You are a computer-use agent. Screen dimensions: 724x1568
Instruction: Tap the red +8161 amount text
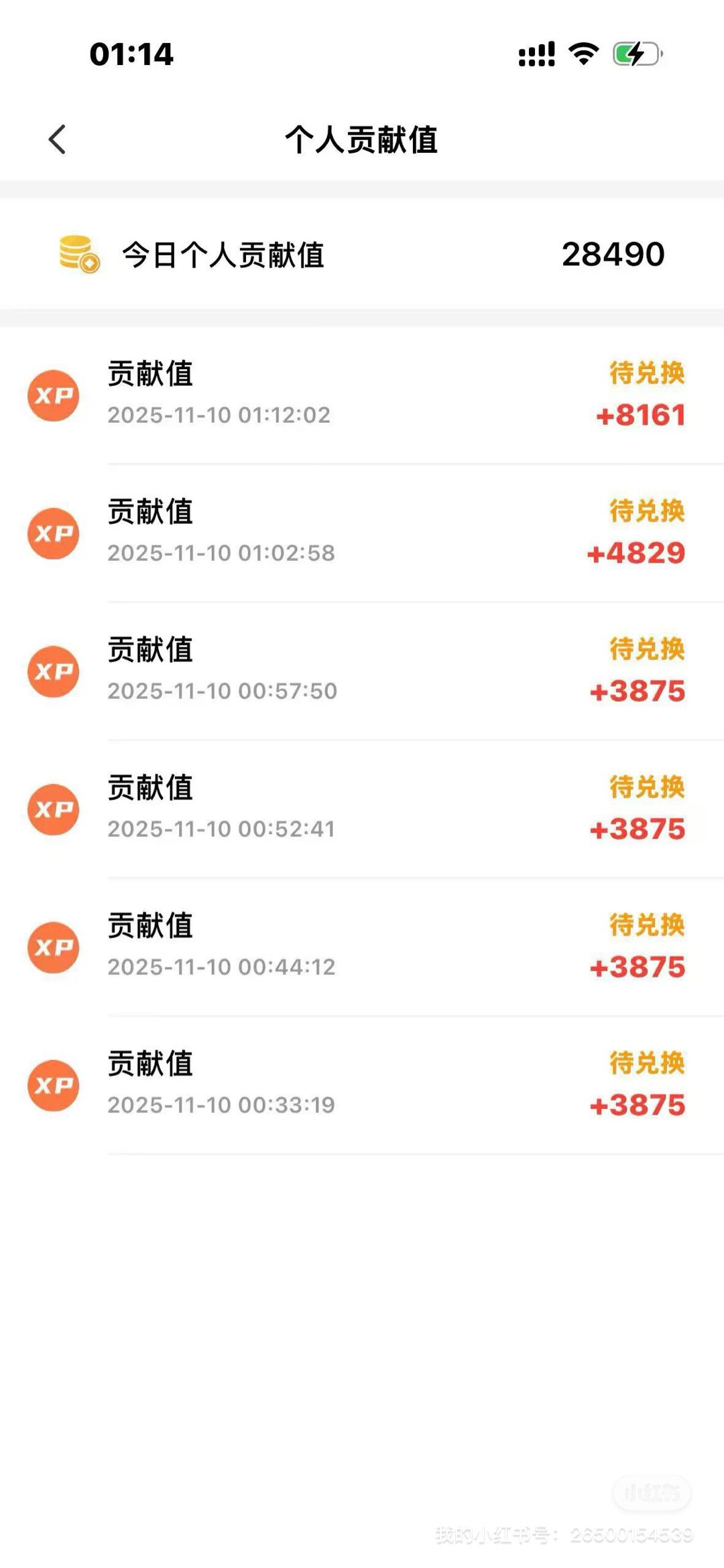point(642,415)
